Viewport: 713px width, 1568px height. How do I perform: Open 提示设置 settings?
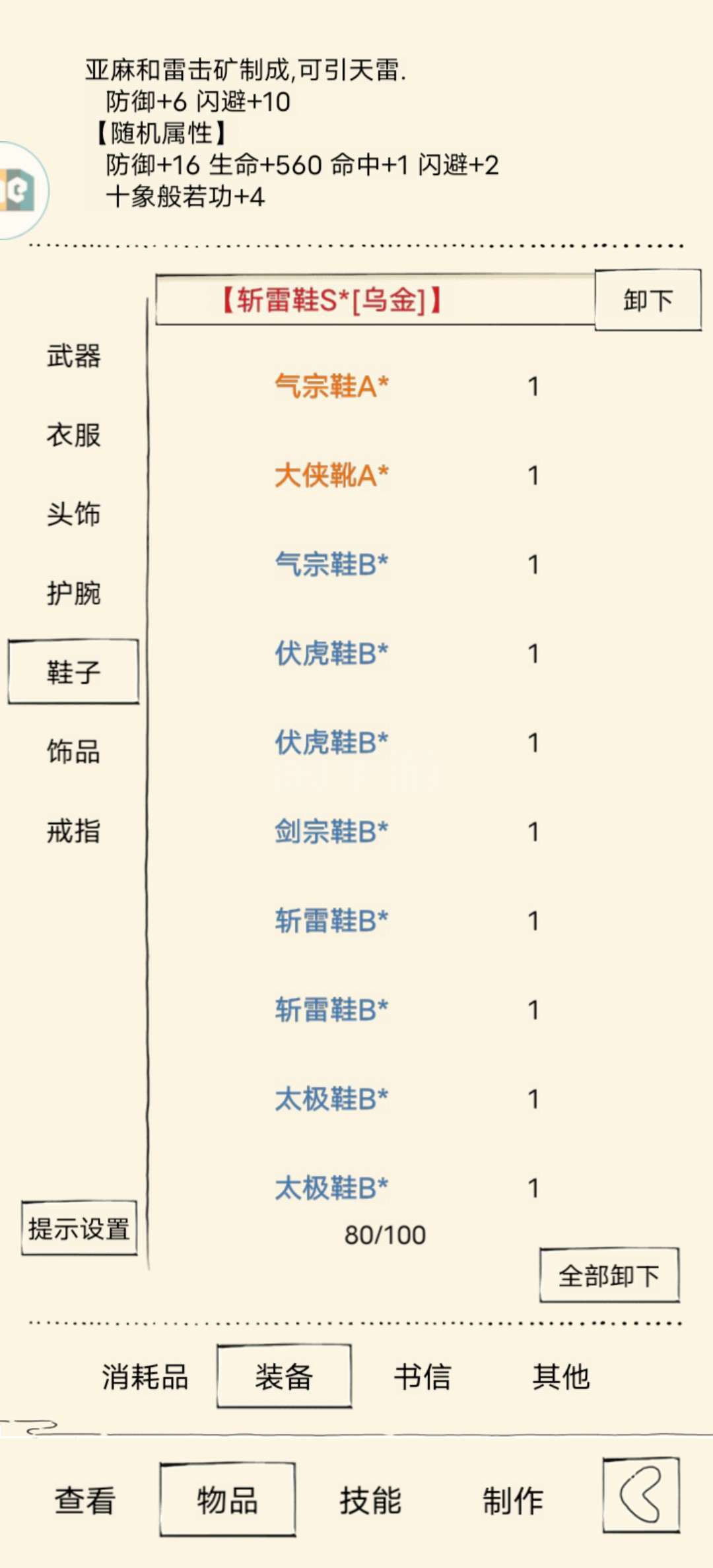[x=79, y=1228]
